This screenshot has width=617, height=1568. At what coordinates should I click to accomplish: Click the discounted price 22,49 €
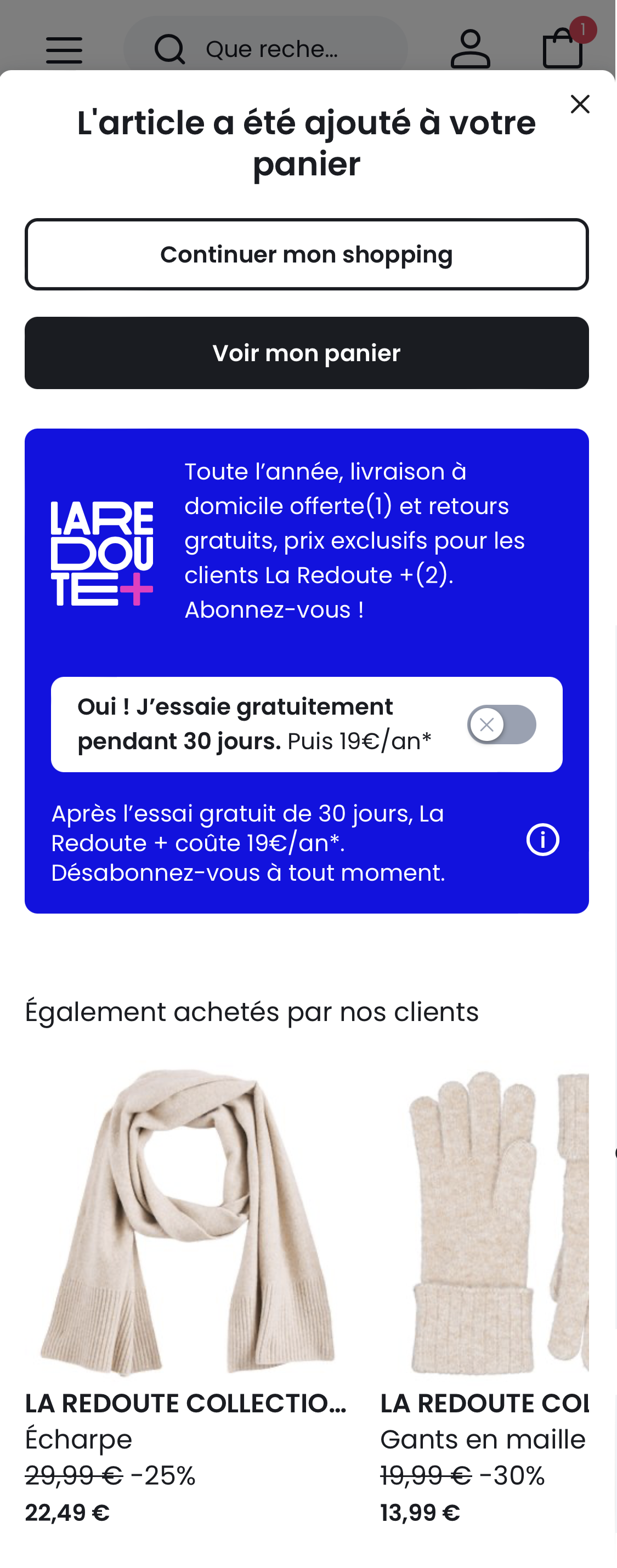[x=67, y=1513]
